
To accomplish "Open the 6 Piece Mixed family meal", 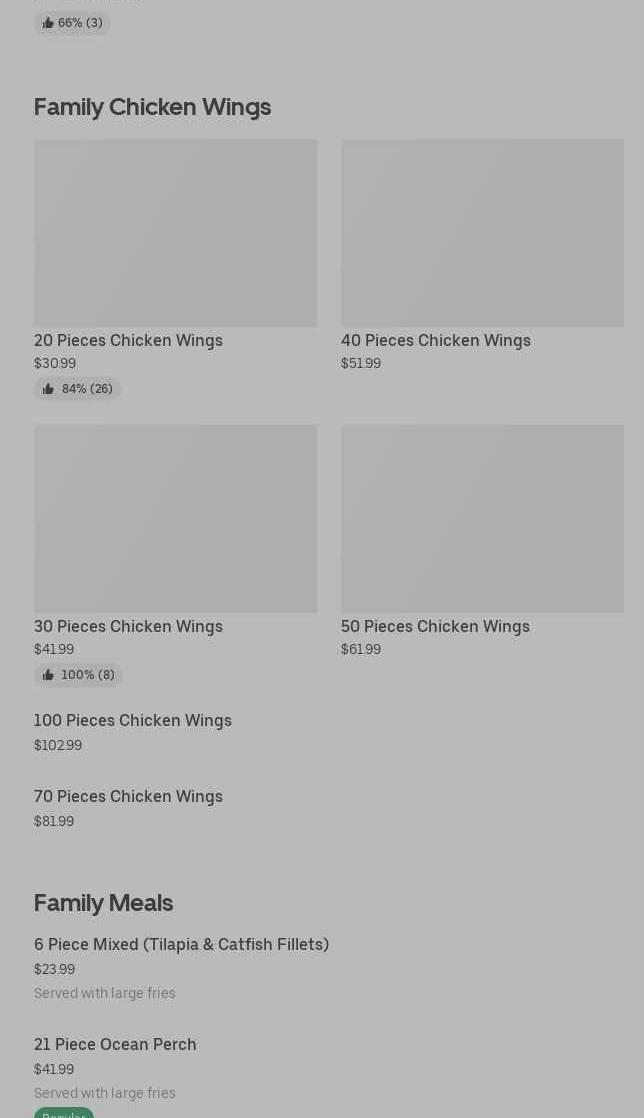I will pos(181,945).
